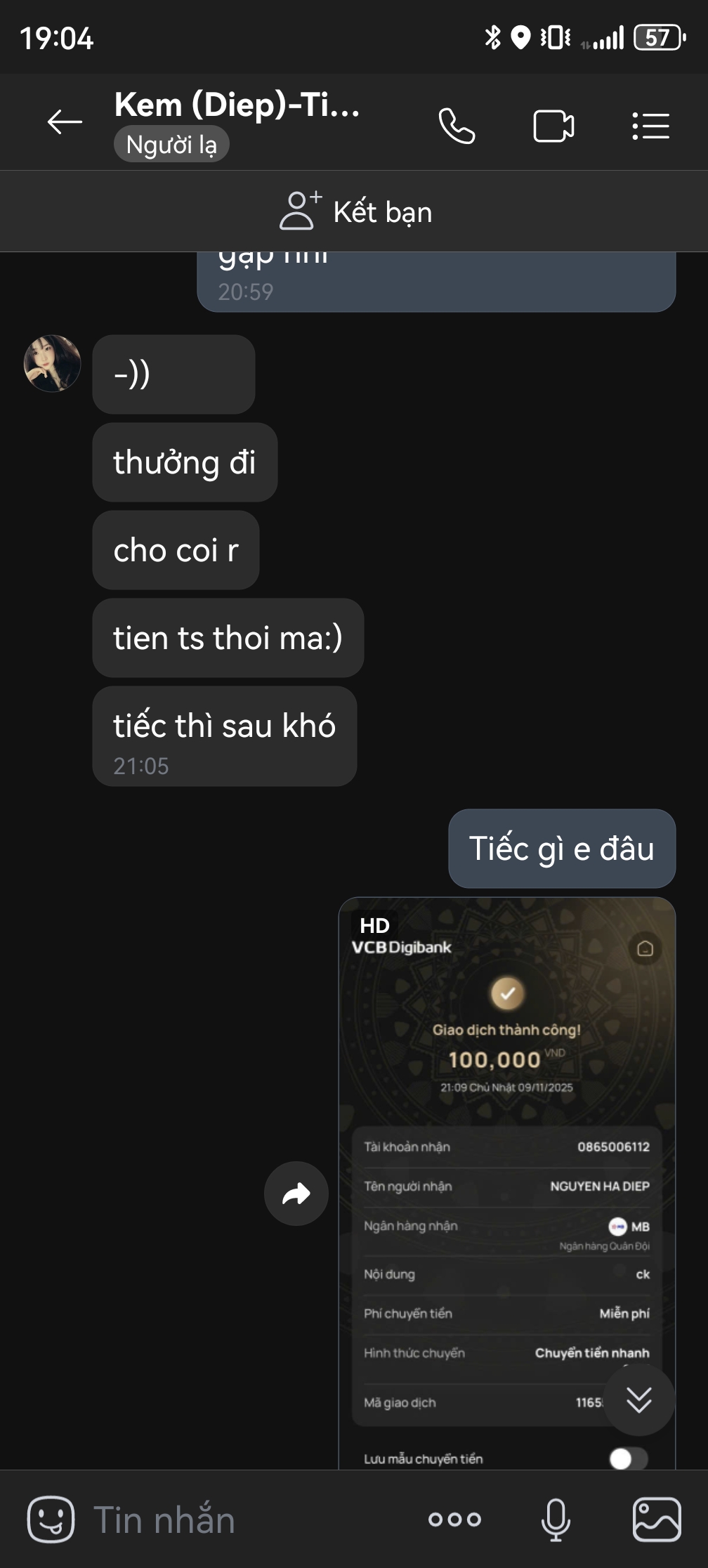
Task: Open more attachment options
Action: click(454, 1520)
